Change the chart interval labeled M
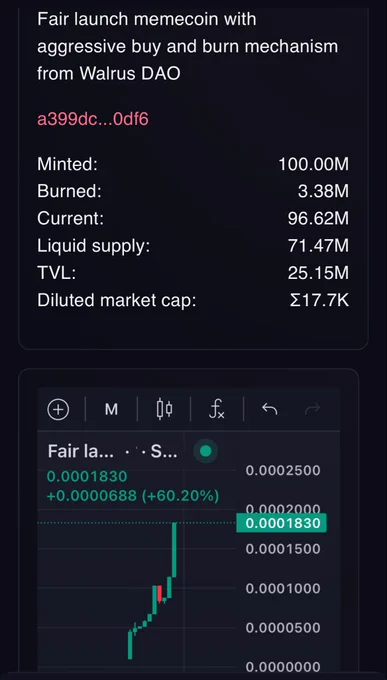Viewport: 387px width, 680px height. pyautogui.click(x=111, y=409)
